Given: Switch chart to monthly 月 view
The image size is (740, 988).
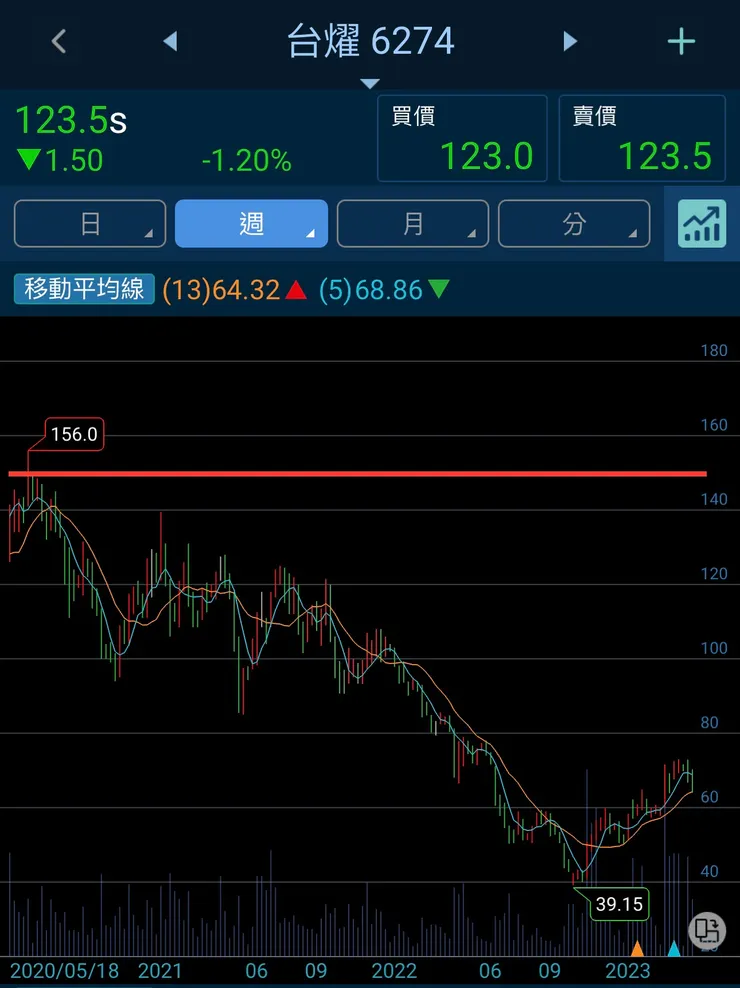Looking at the screenshot, I should click(413, 223).
